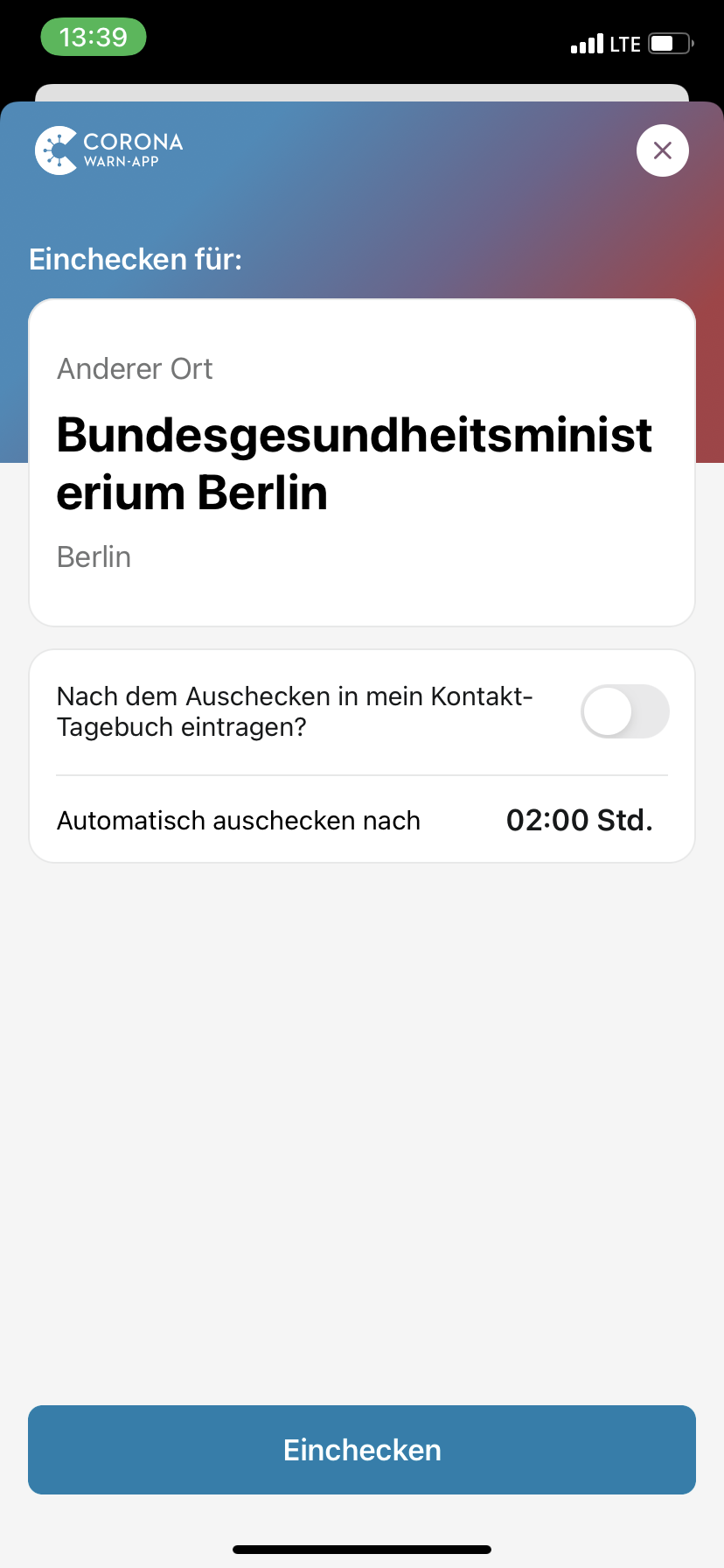Change the automatic checkout duration 02:00 Std.
This screenshot has height=1568, width=724.
tap(579, 821)
